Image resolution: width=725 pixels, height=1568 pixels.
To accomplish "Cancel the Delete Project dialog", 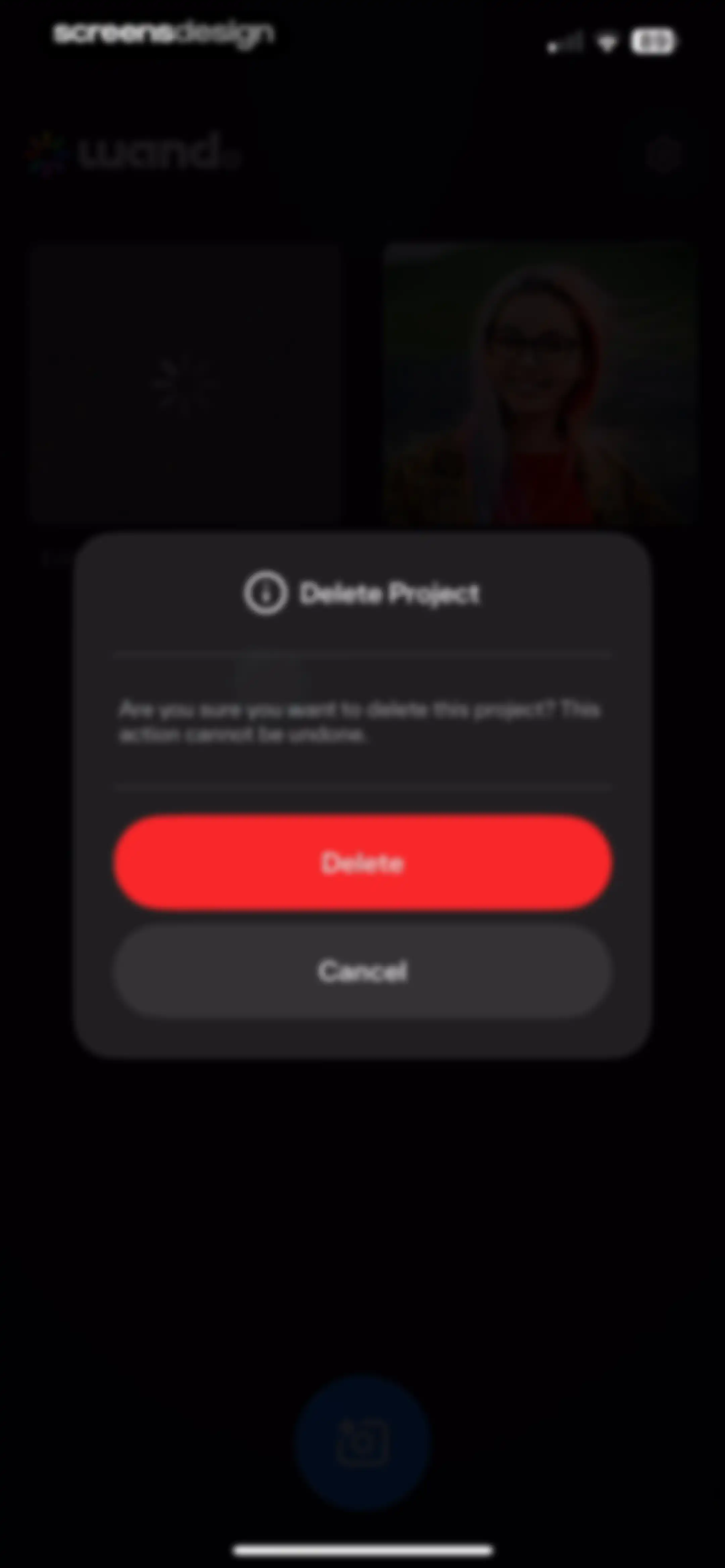I will (362, 971).
